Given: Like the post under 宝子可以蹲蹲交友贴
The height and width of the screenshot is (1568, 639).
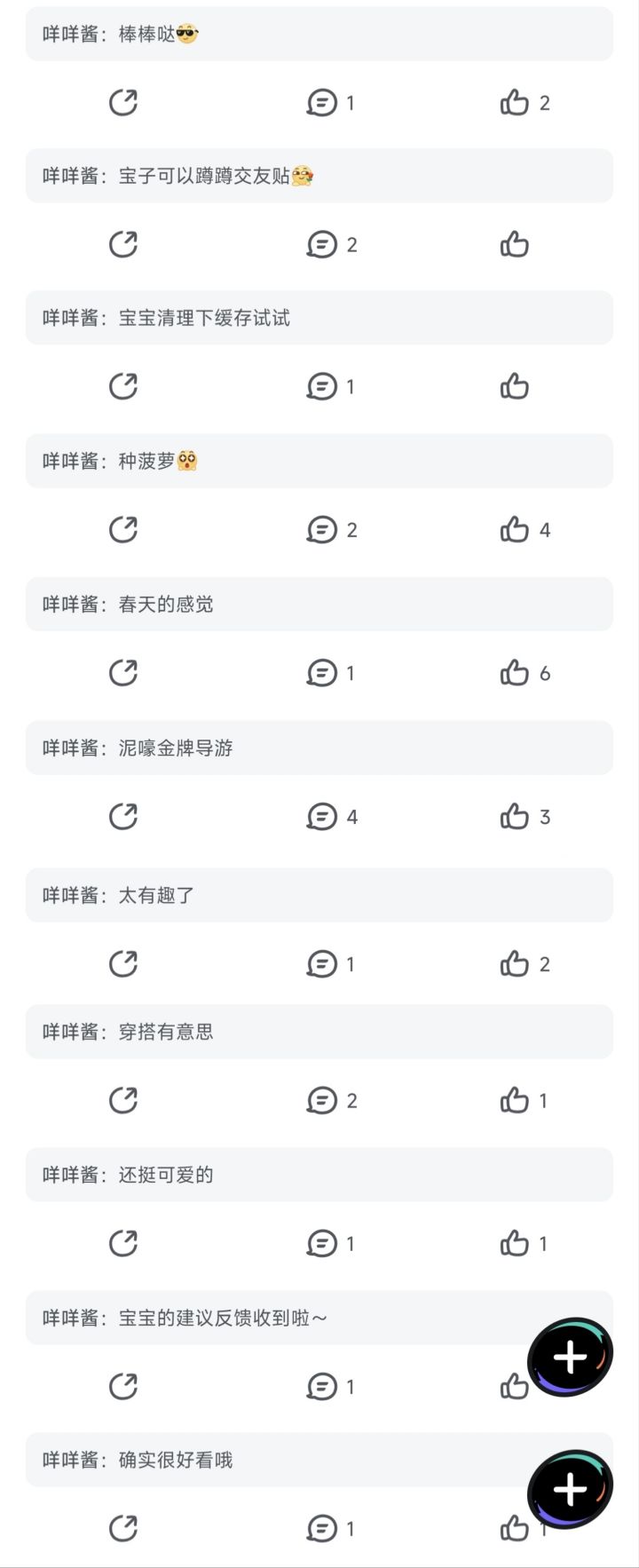Looking at the screenshot, I should coord(515,244).
